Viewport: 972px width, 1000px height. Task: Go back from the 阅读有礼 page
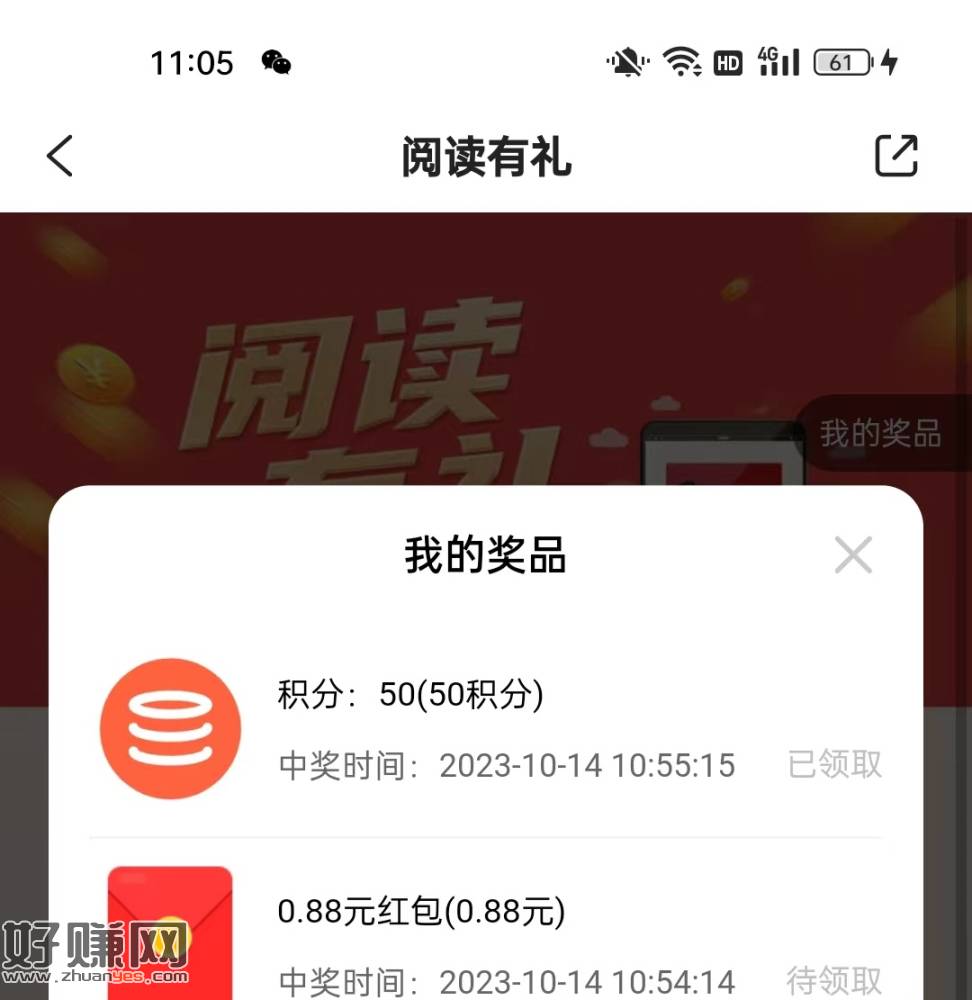coord(60,157)
